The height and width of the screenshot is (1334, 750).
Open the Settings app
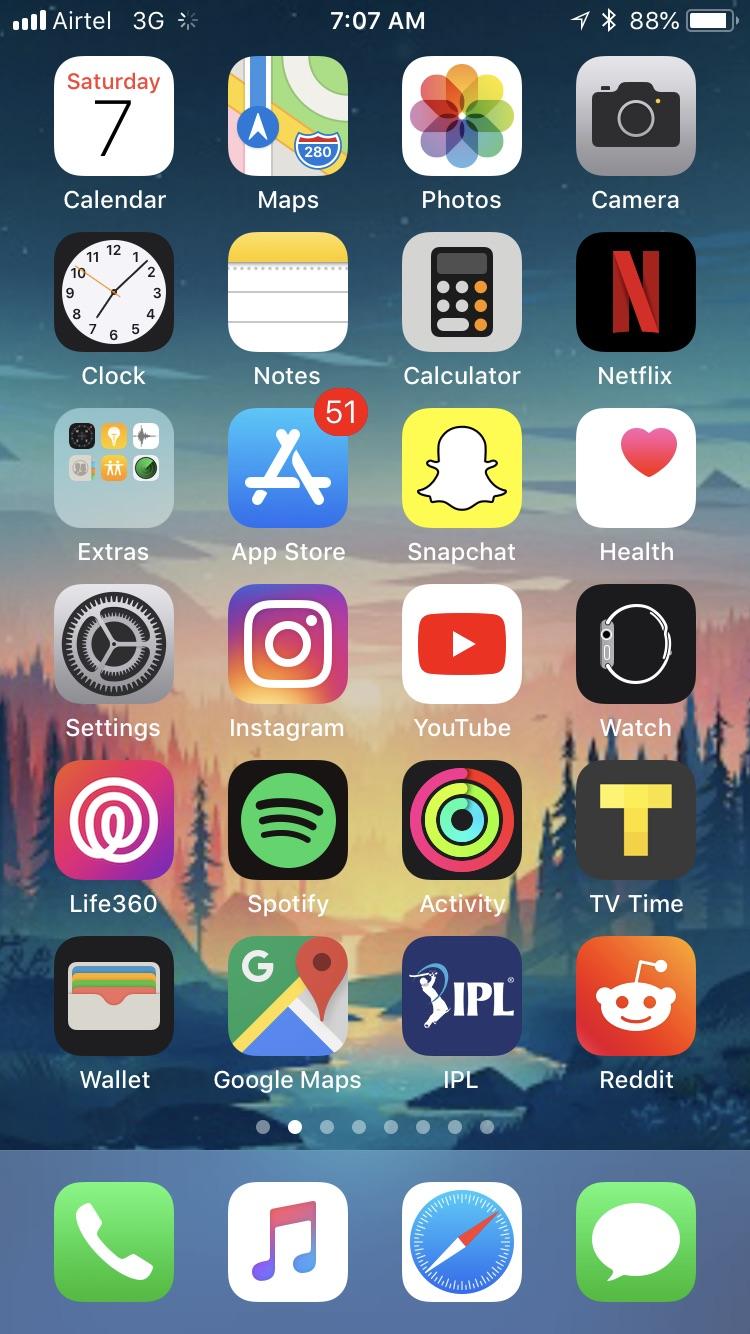click(x=113, y=644)
